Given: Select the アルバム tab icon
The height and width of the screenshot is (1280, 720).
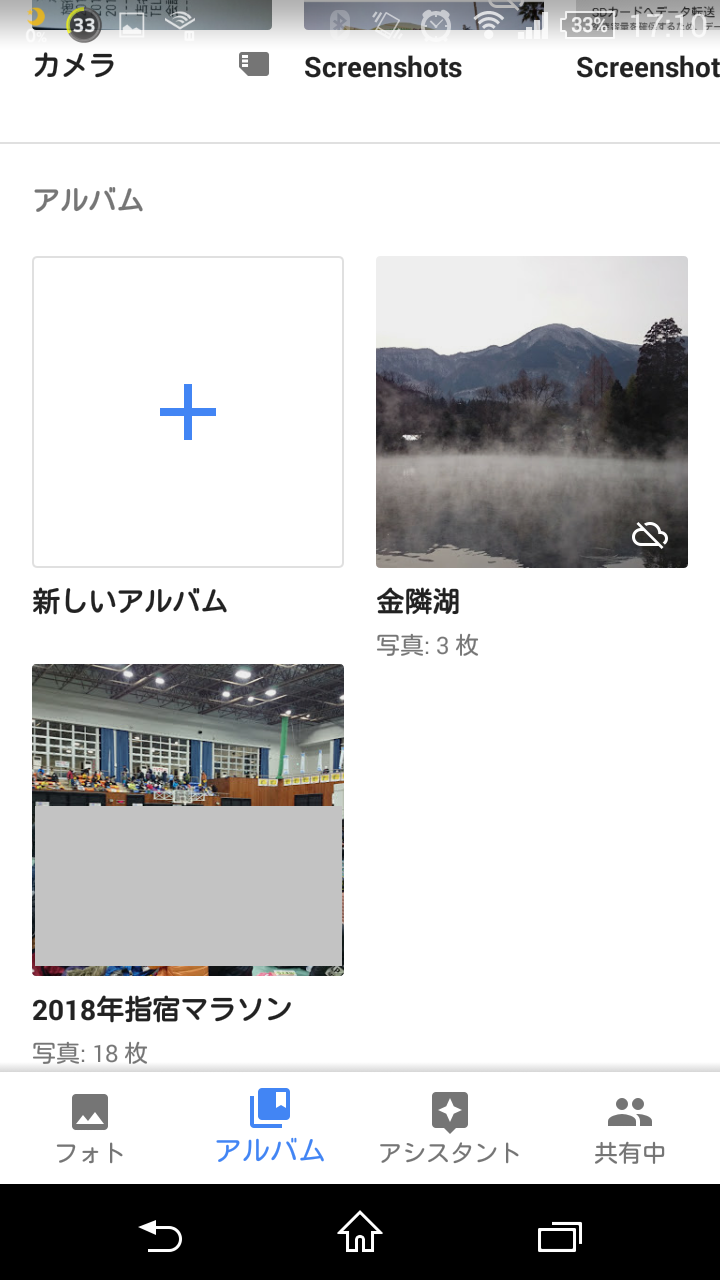Looking at the screenshot, I should [268, 1110].
